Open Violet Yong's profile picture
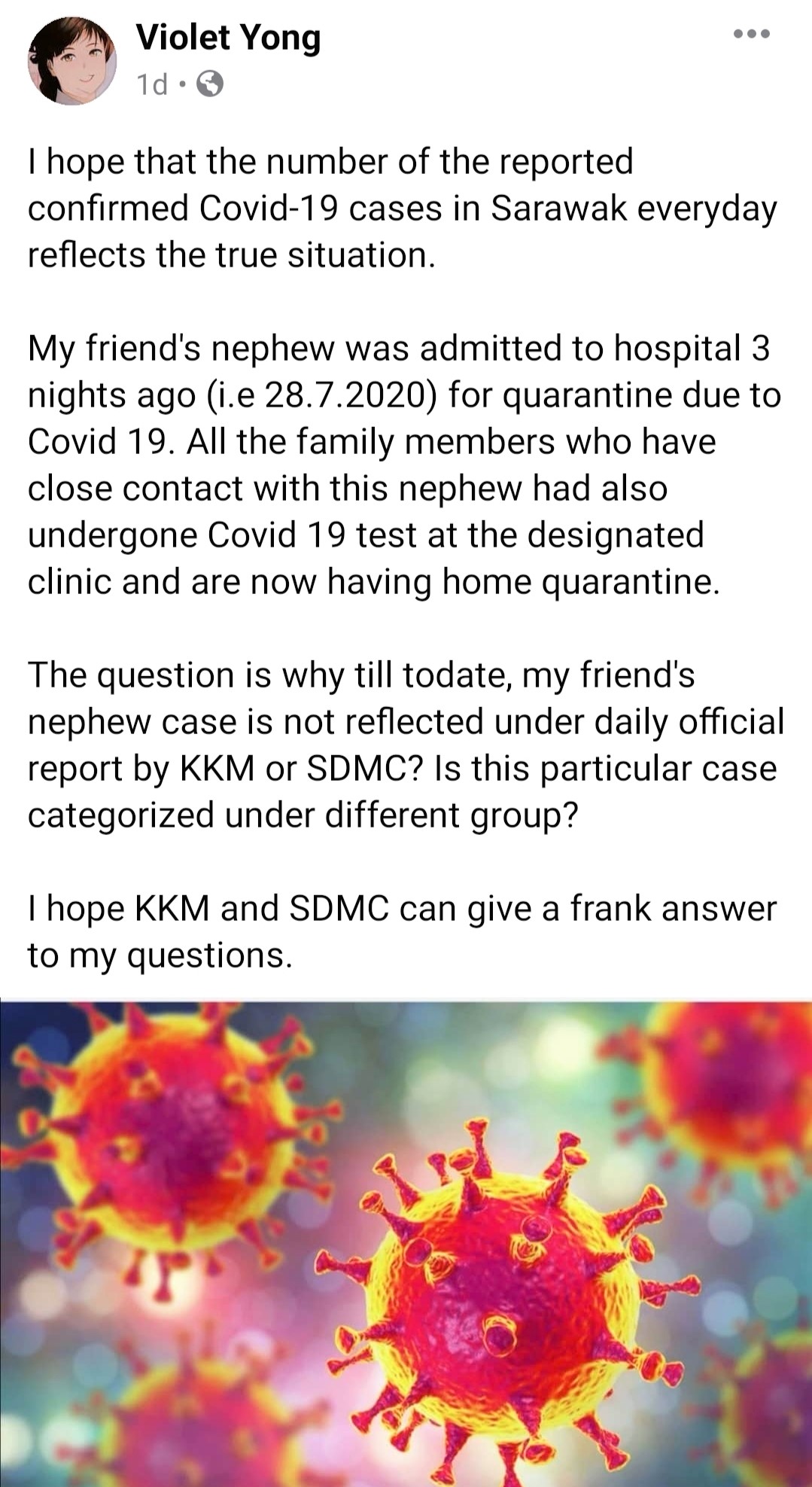 [x=72, y=61]
